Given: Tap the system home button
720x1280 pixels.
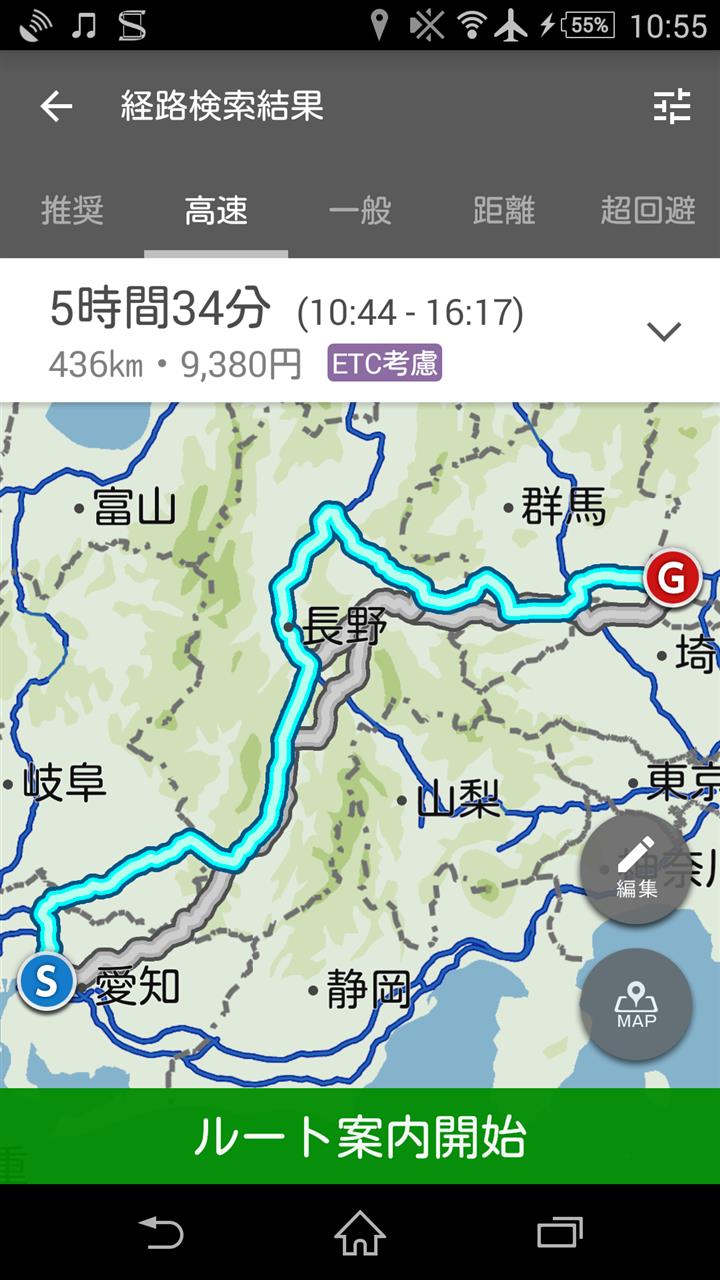Looking at the screenshot, I should click(x=360, y=1233).
